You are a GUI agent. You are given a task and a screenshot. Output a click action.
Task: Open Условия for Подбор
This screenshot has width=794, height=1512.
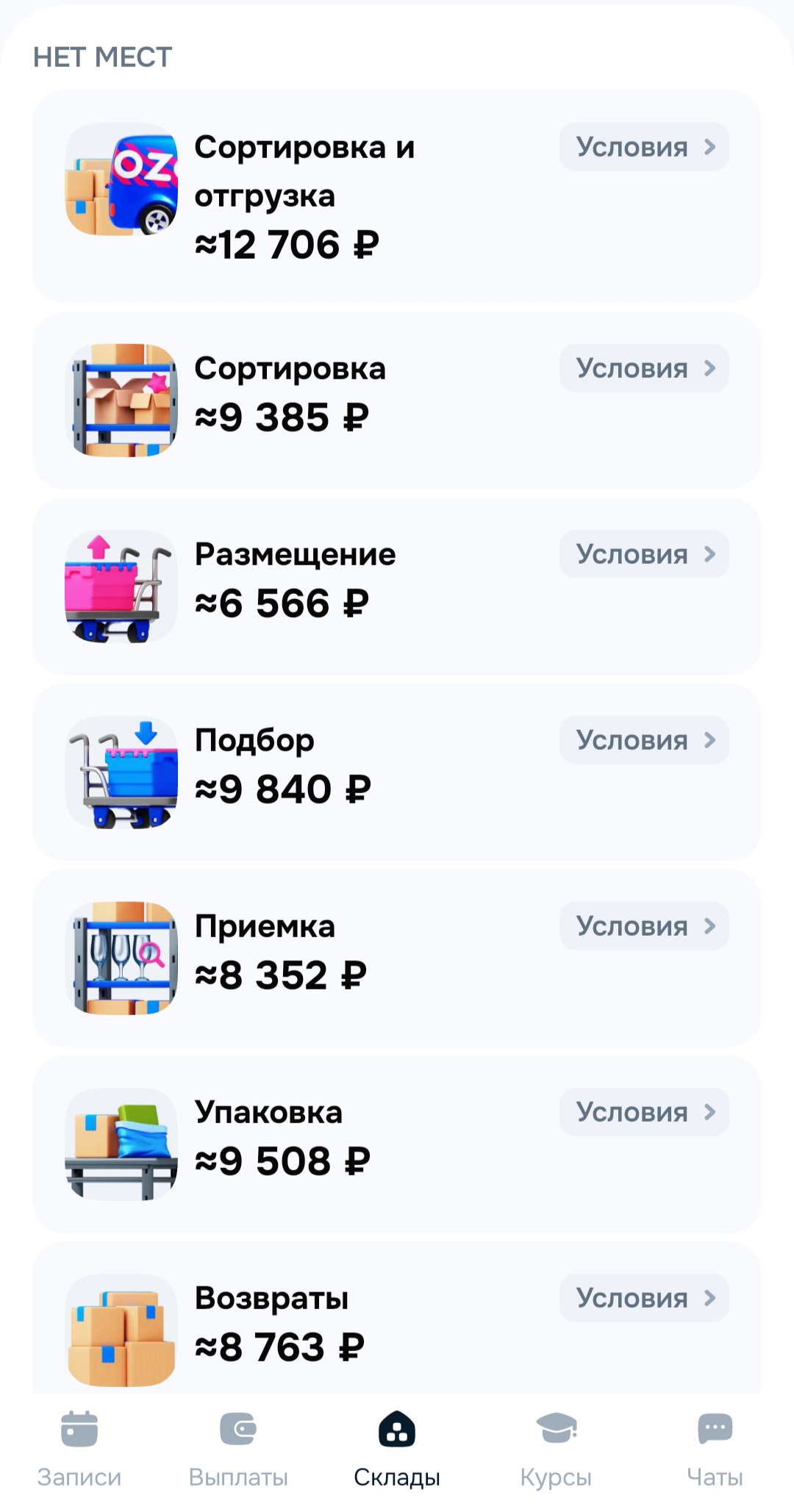tap(644, 740)
